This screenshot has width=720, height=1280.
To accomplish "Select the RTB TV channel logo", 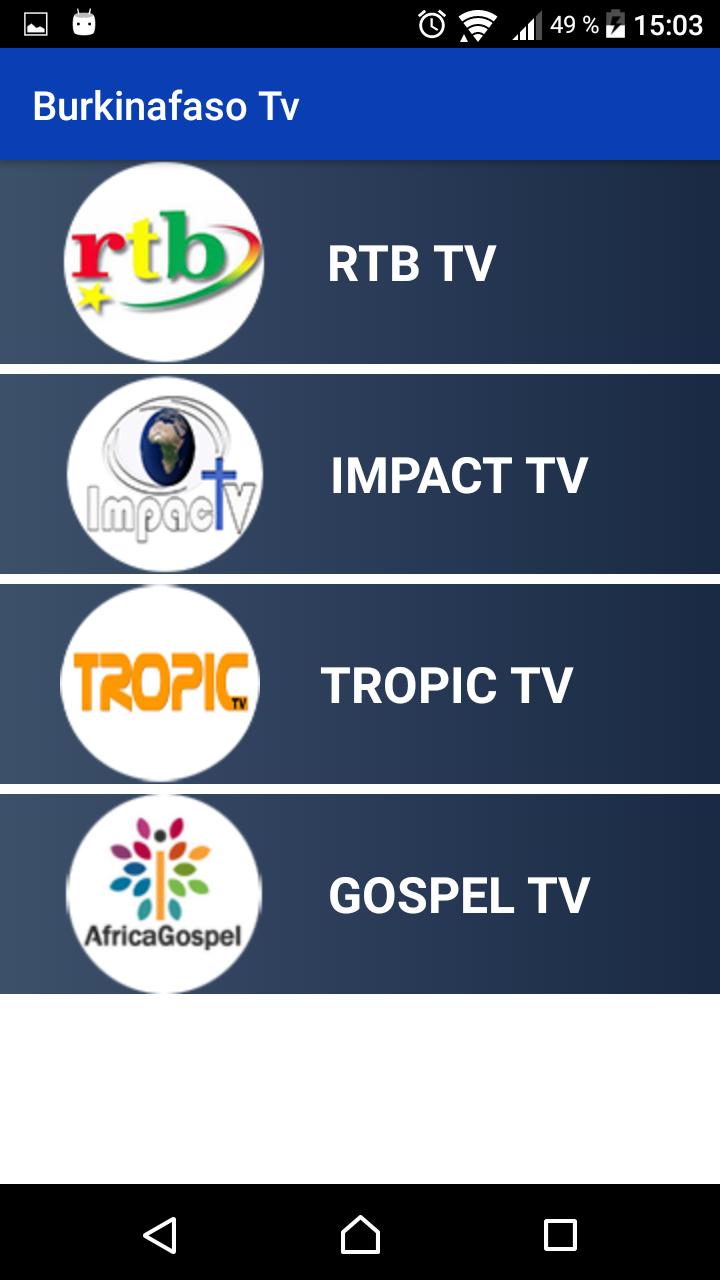I will point(163,261).
